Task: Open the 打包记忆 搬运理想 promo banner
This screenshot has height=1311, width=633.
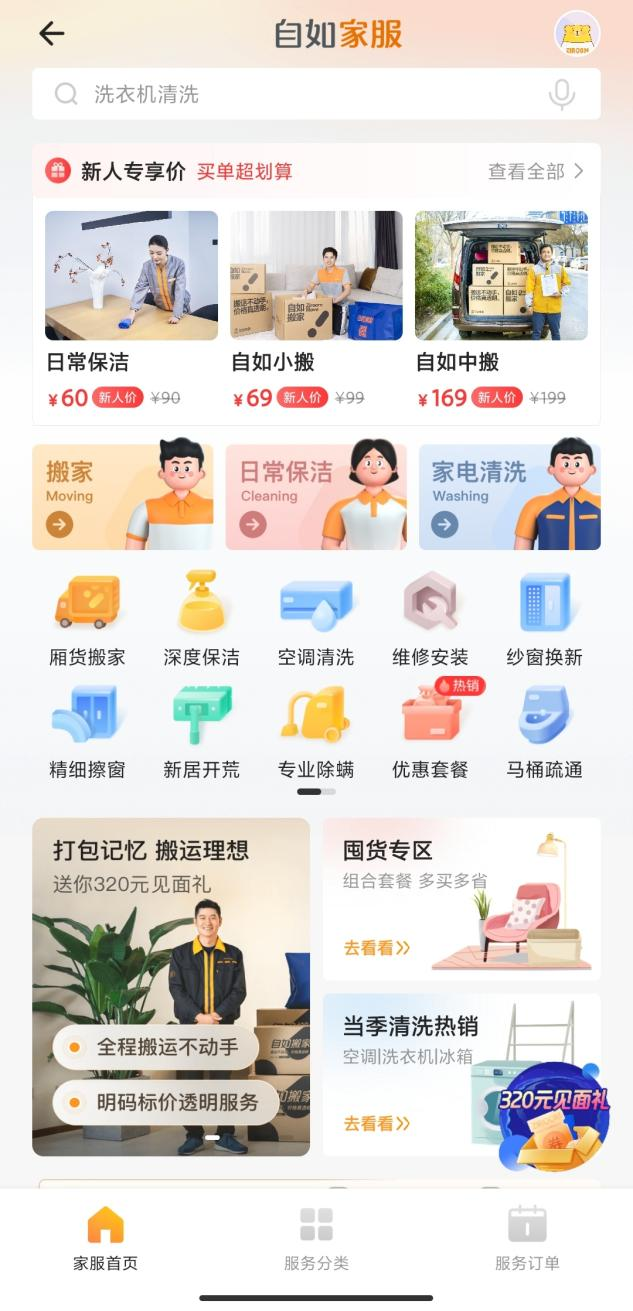Action: 171,987
